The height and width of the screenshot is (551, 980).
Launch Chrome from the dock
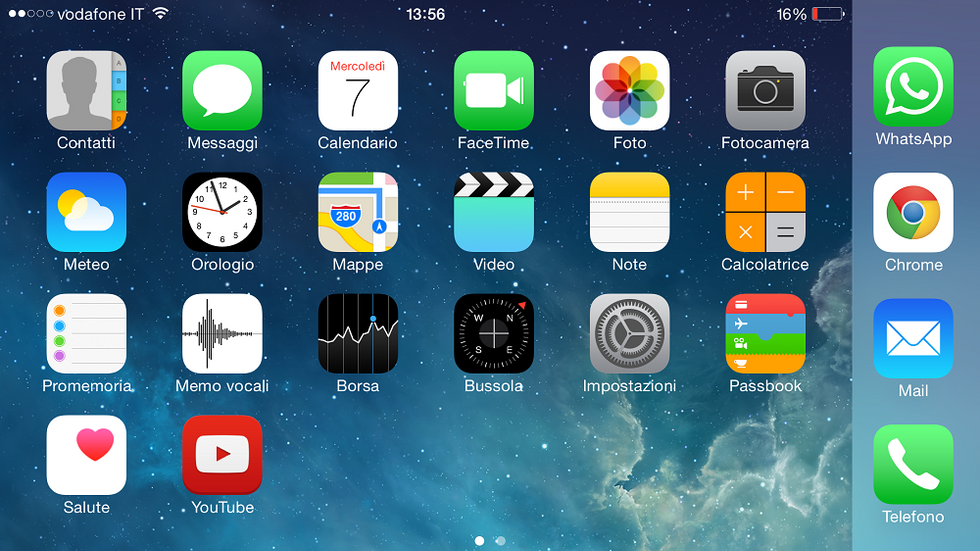[x=913, y=212]
